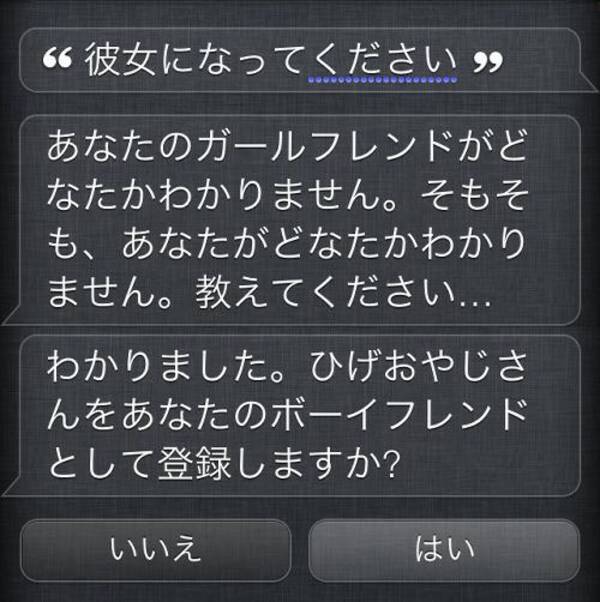The image size is (600, 602).
Task: Confirm registration with はい
Action: (443, 550)
